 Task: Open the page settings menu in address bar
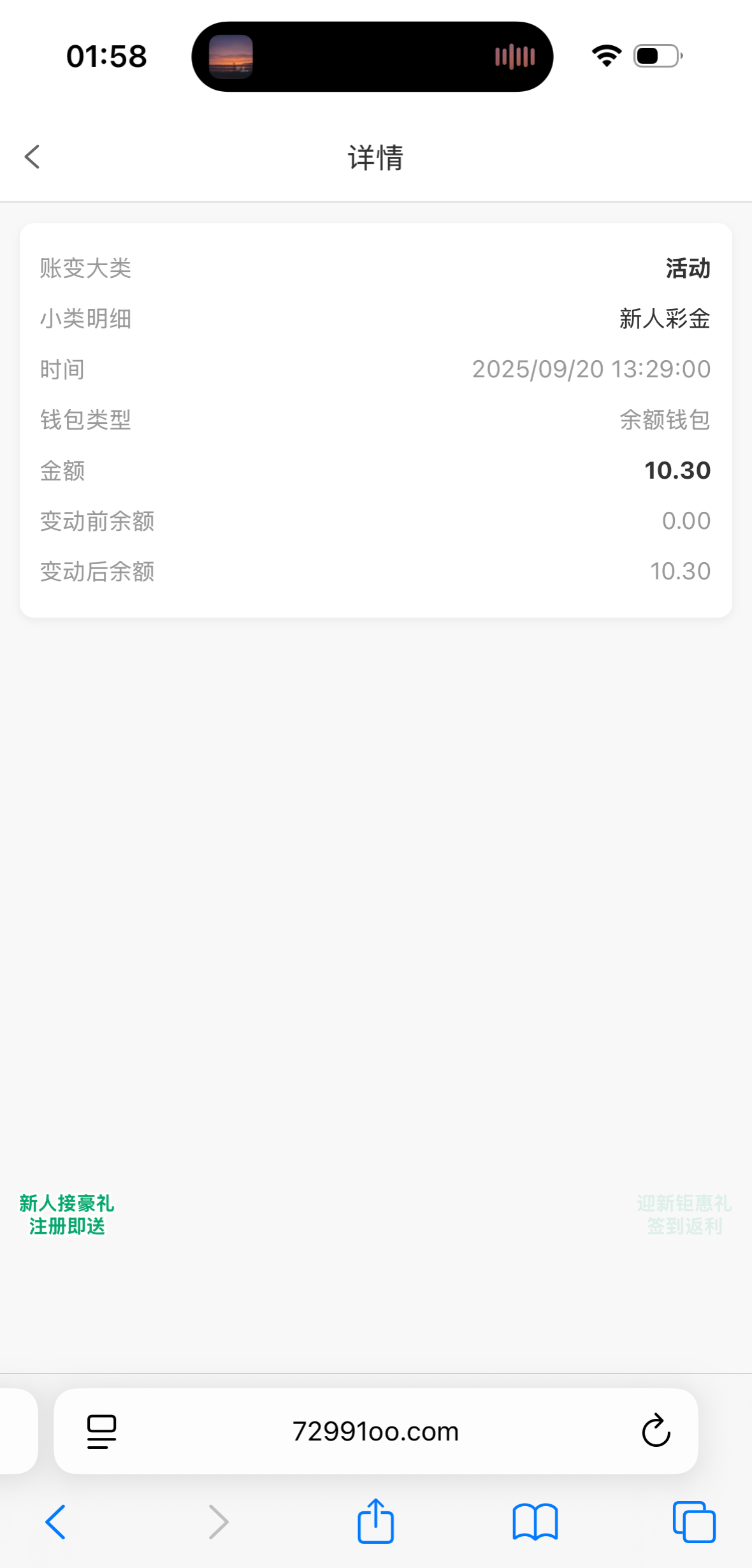click(102, 1432)
